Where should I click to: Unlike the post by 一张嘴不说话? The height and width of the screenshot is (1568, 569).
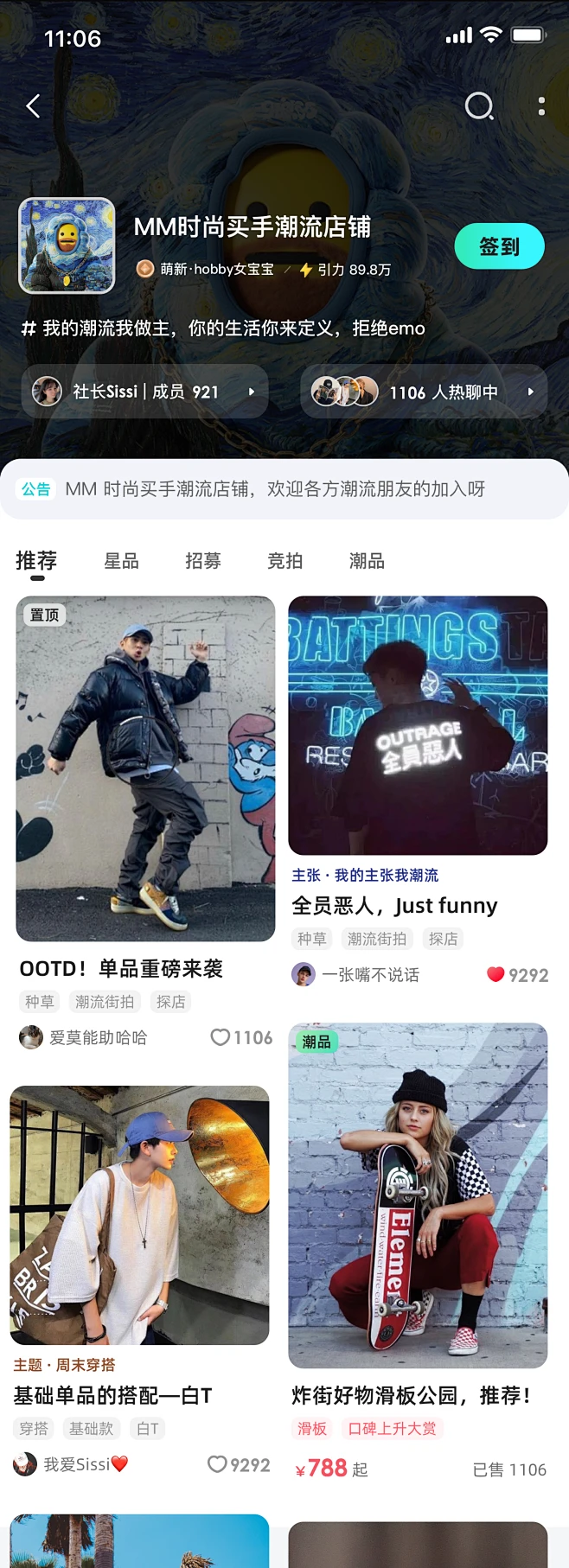[x=495, y=975]
